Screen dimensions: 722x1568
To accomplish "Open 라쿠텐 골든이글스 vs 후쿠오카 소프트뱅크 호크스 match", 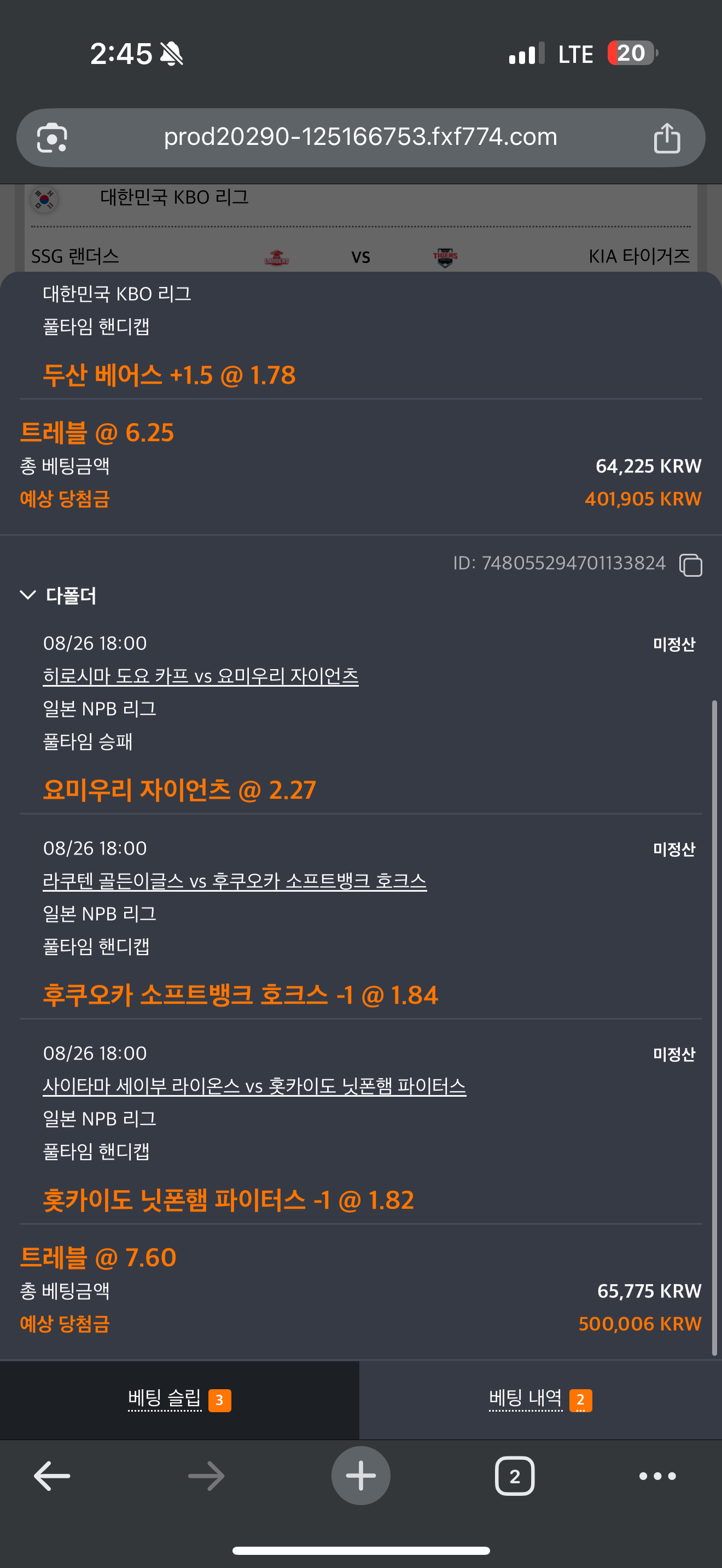I will pos(234,881).
